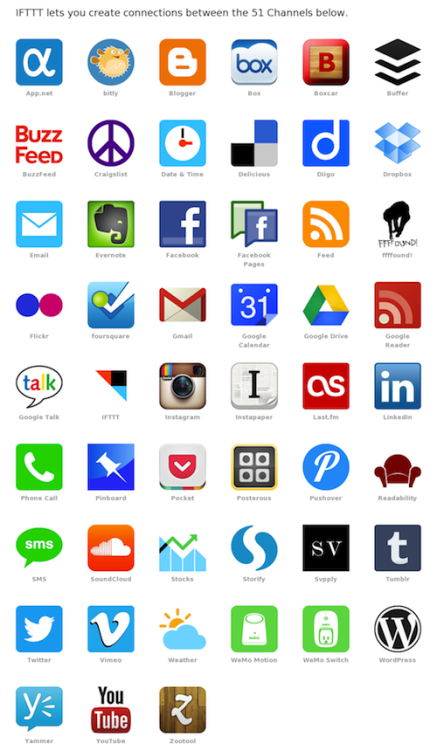Select the Facebook Pages channel
Image resolution: width=437 pixels, height=750 pixels.
click(254, 224)
